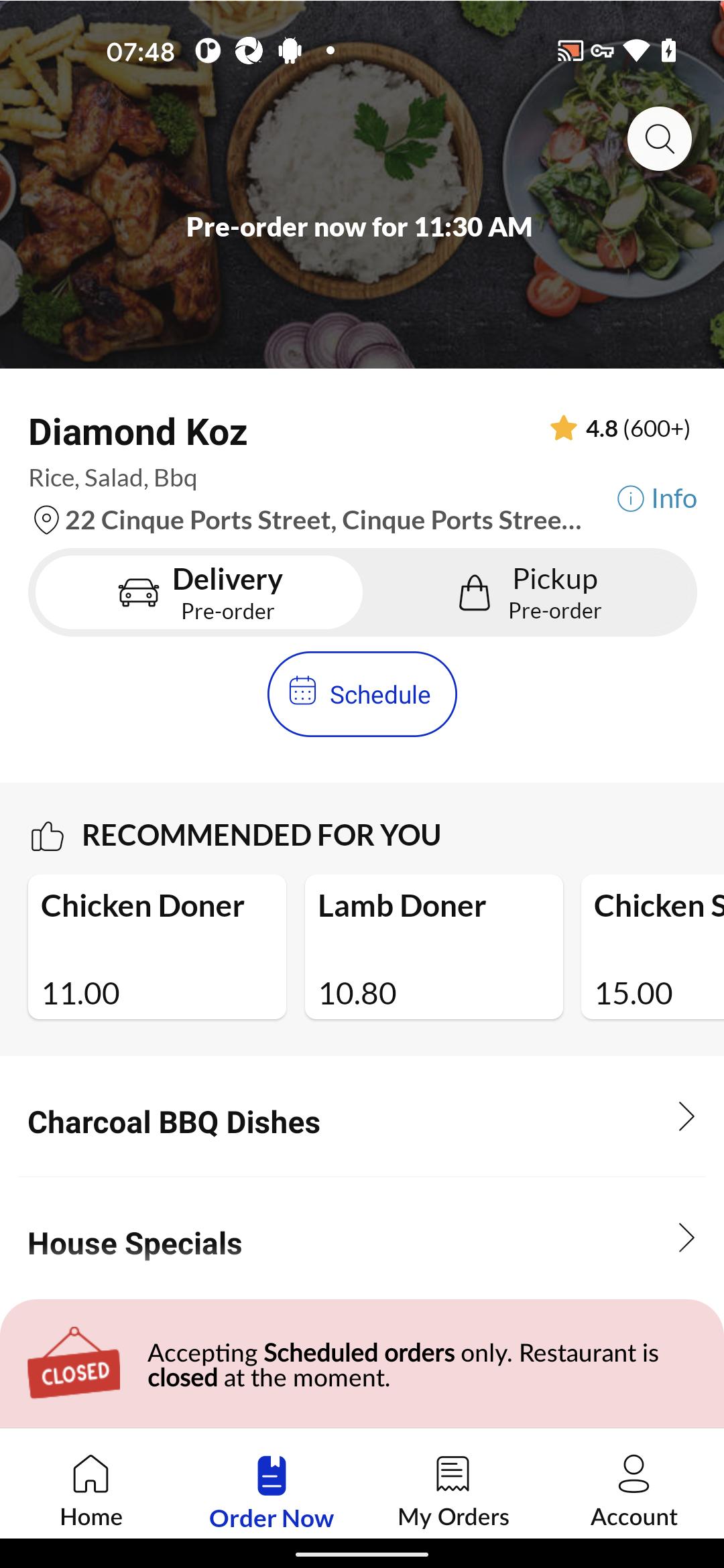724x1568 pixels.
Task: Open the Chicken Doner card
Action: pyautogui.click(x=157, y=947)
